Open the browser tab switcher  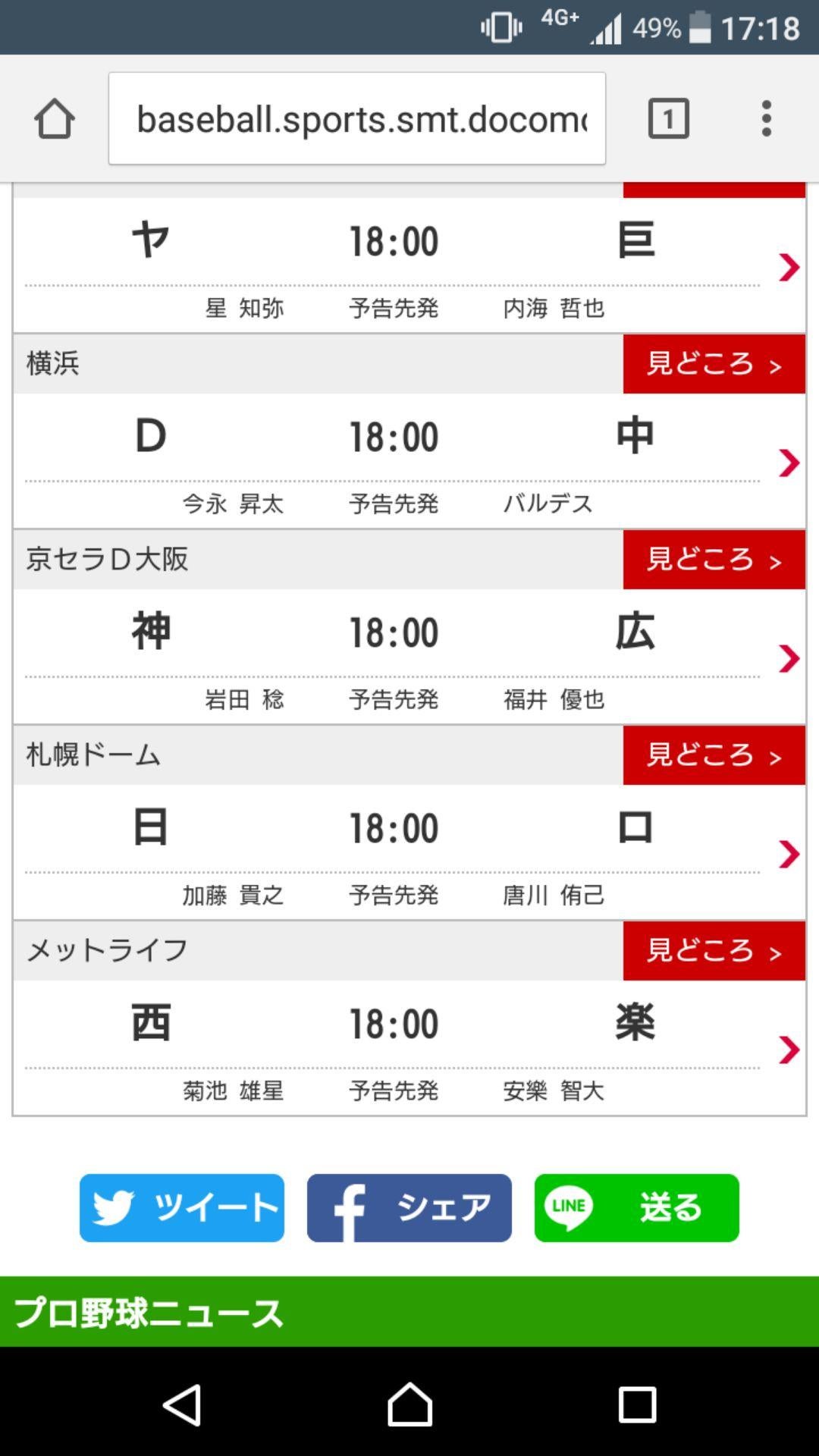click(668, 119)
